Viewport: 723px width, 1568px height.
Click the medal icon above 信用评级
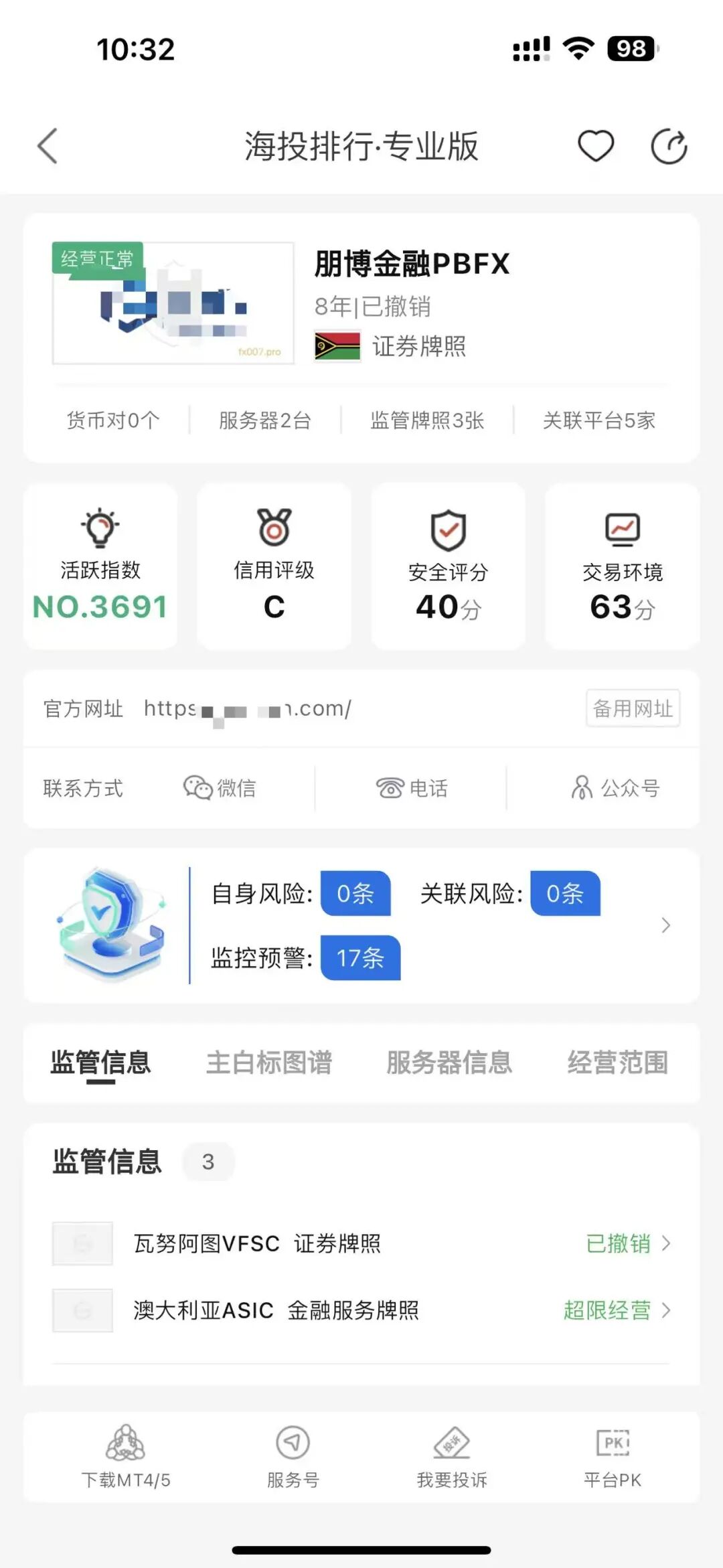click(x=274, y=531)
